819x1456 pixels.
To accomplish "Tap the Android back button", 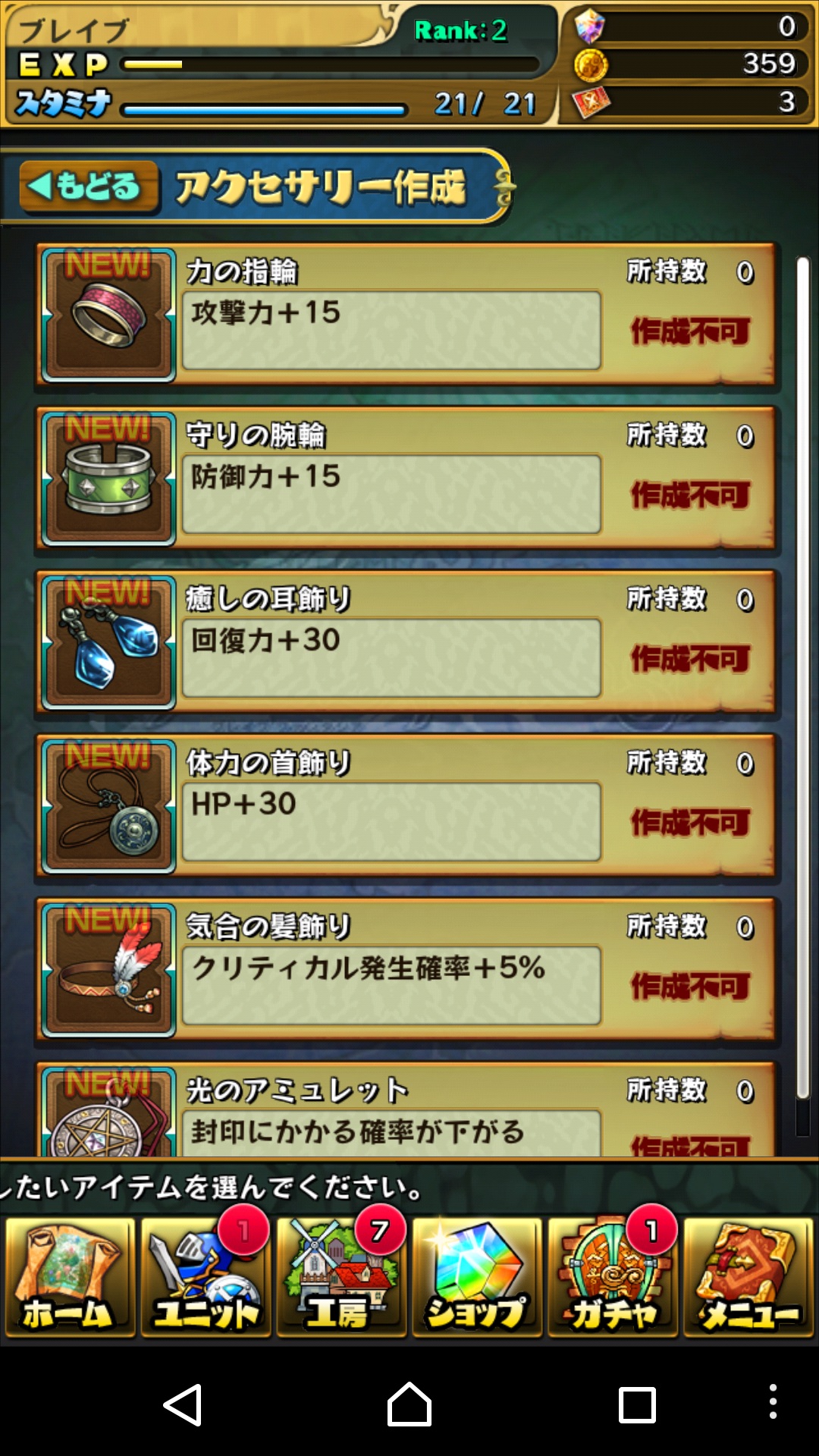I will pyautogui.click(x=183, y=1404).
